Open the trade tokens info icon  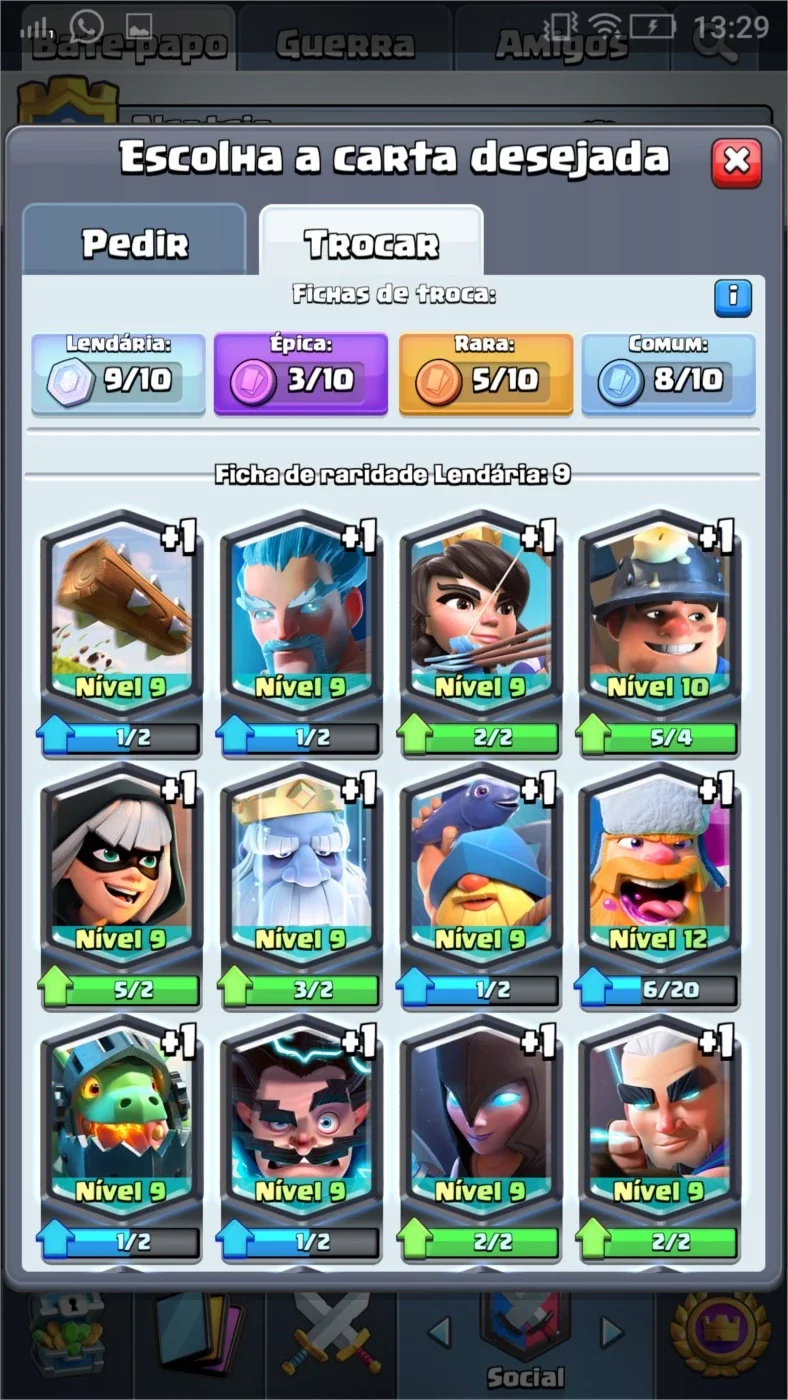732,298
